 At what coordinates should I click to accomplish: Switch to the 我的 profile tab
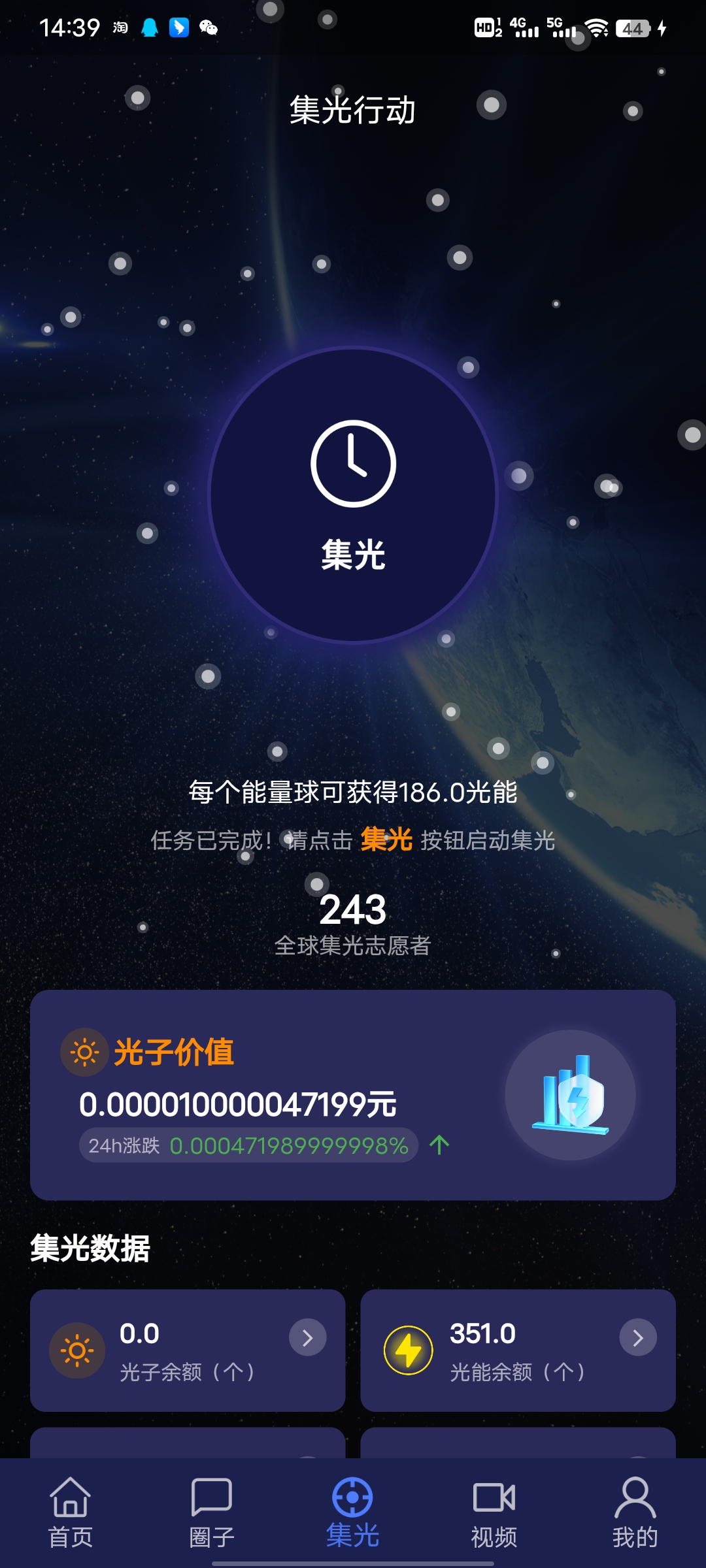pyautogui.click(x=635, y=1512)
